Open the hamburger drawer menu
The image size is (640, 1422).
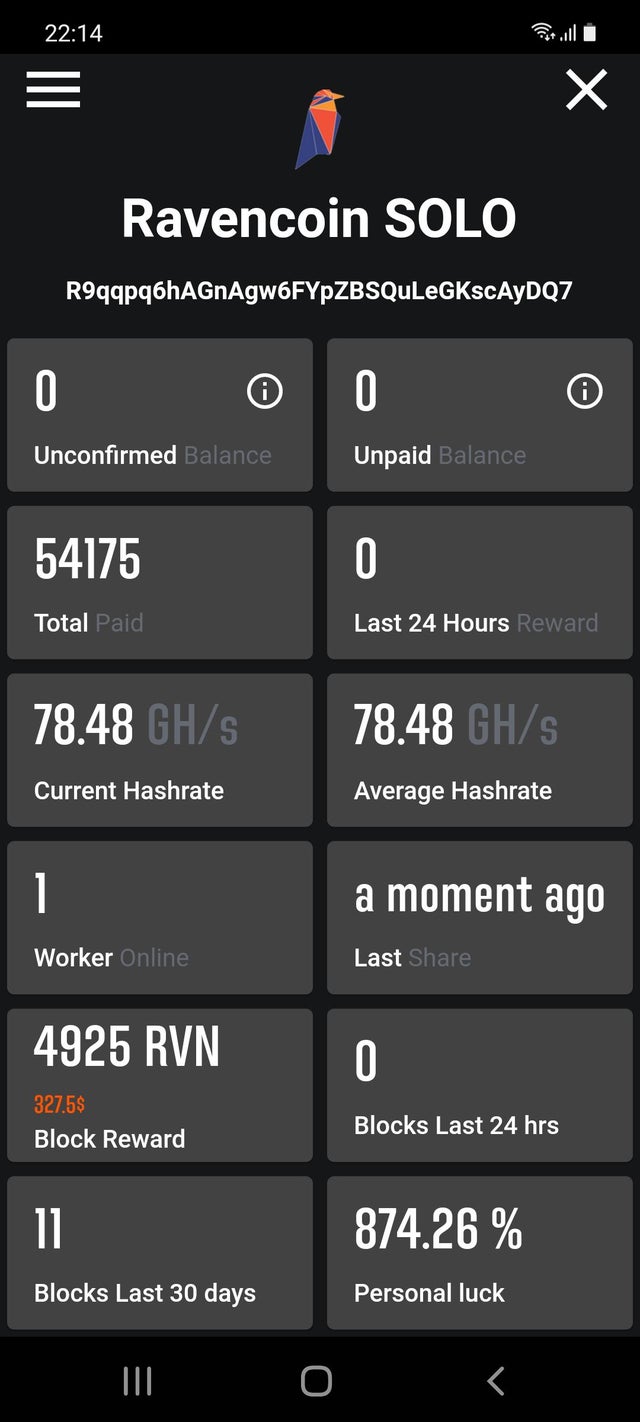[53, 90]
